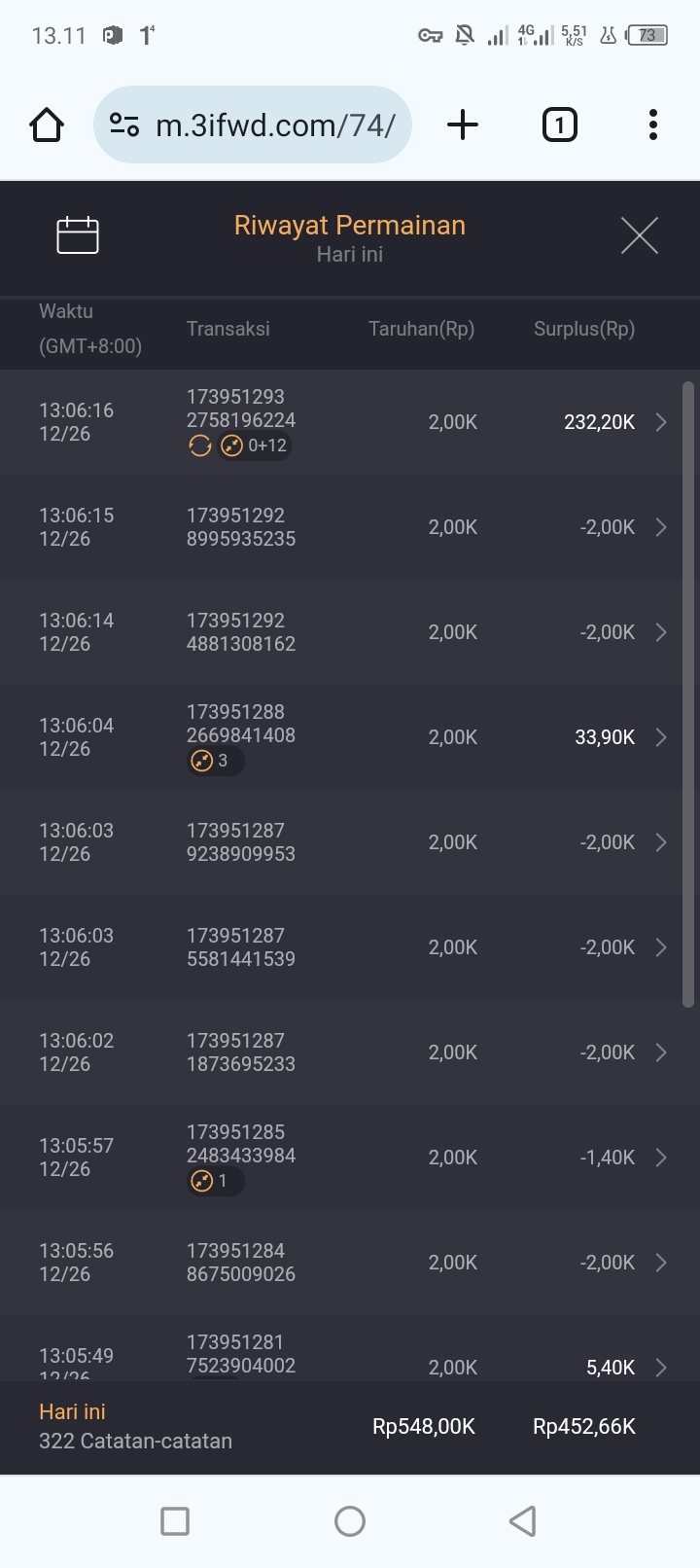This screenshot has width=700, height=1568.
Task: Open the 13:06:14 transaction record
Action: [x=350, y=632]
